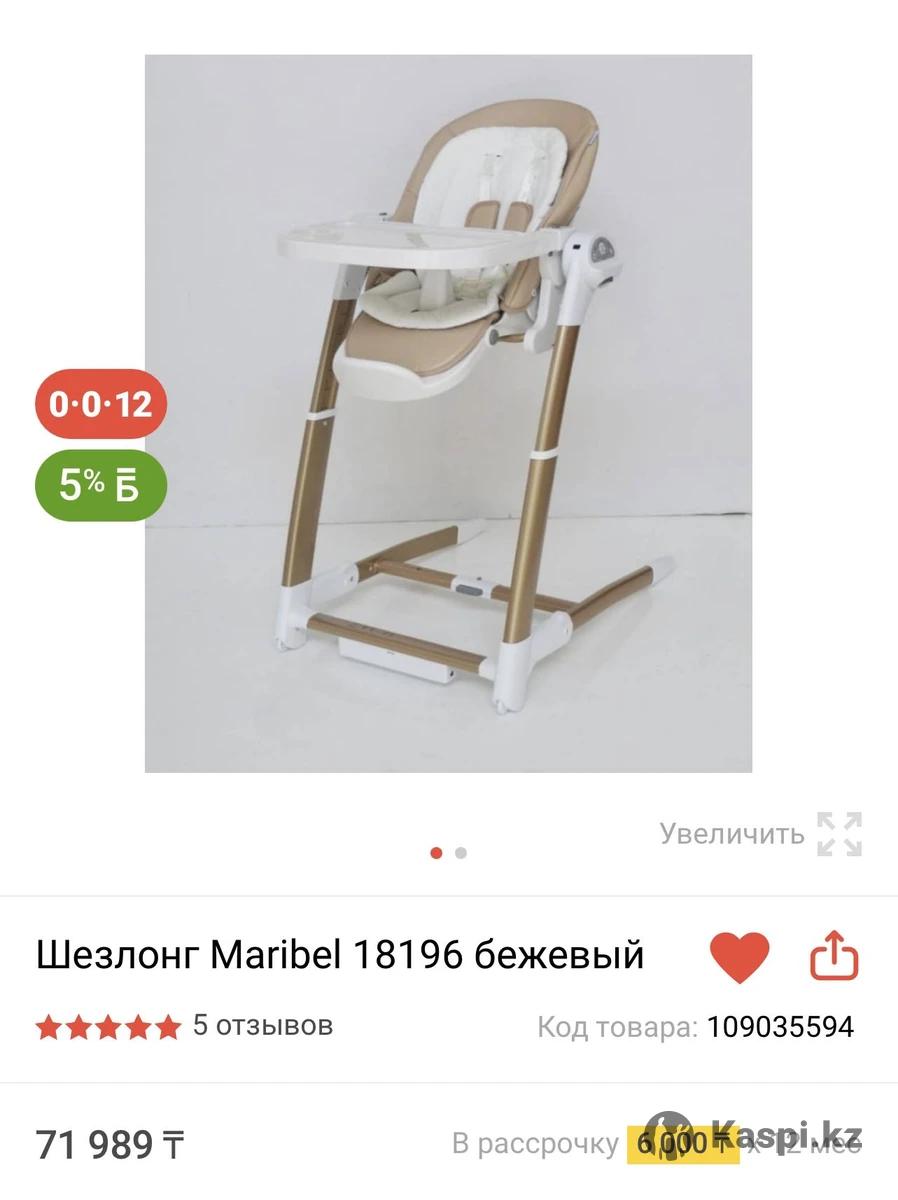Image resolution: width=898 pixels, height=1200 pixels.
Task: Remove the chaise longue from favorites via the heart
Action: point(739,957)
